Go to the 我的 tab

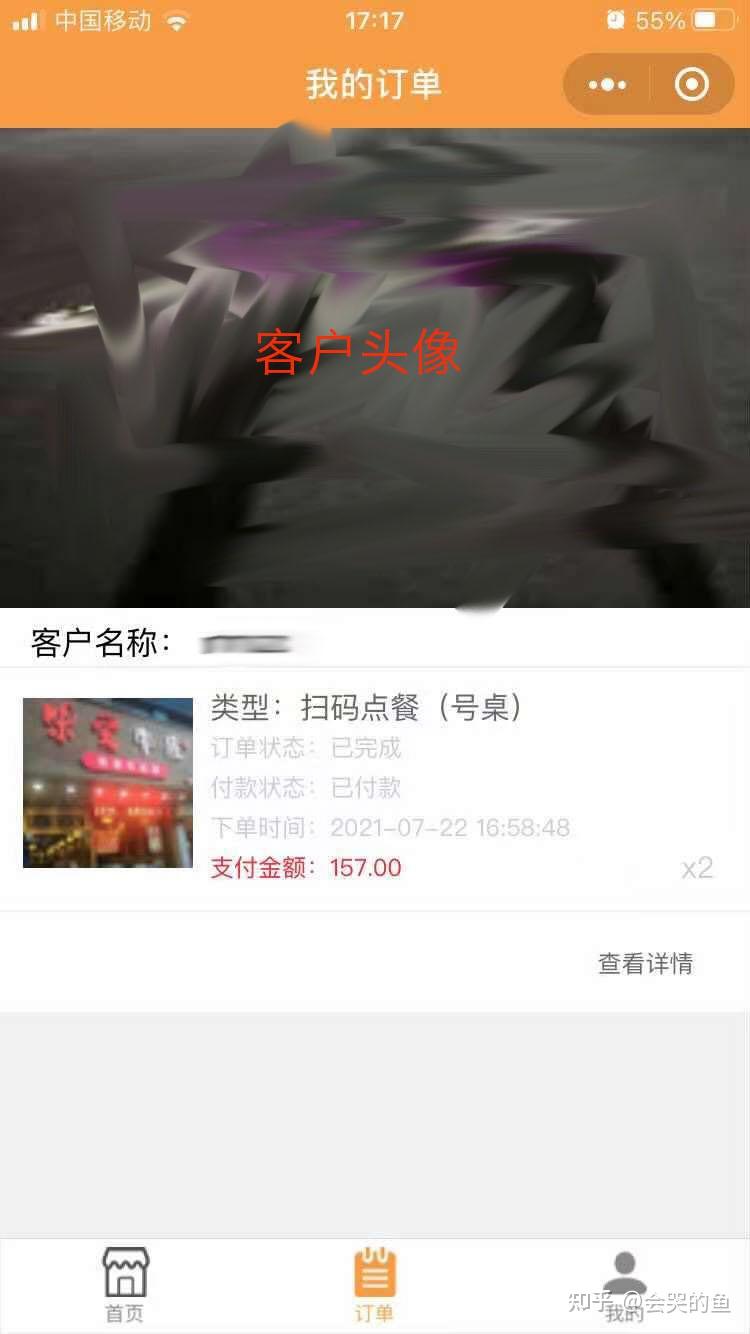coord(624,1286)
